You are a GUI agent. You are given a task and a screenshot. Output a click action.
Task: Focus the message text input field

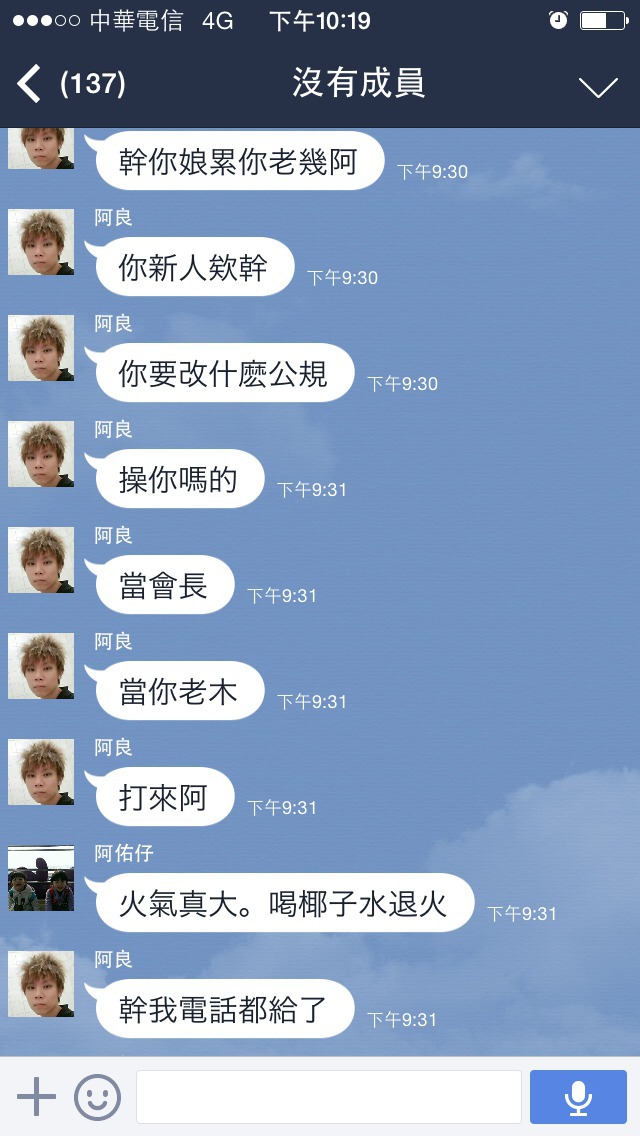[328, 1097]
